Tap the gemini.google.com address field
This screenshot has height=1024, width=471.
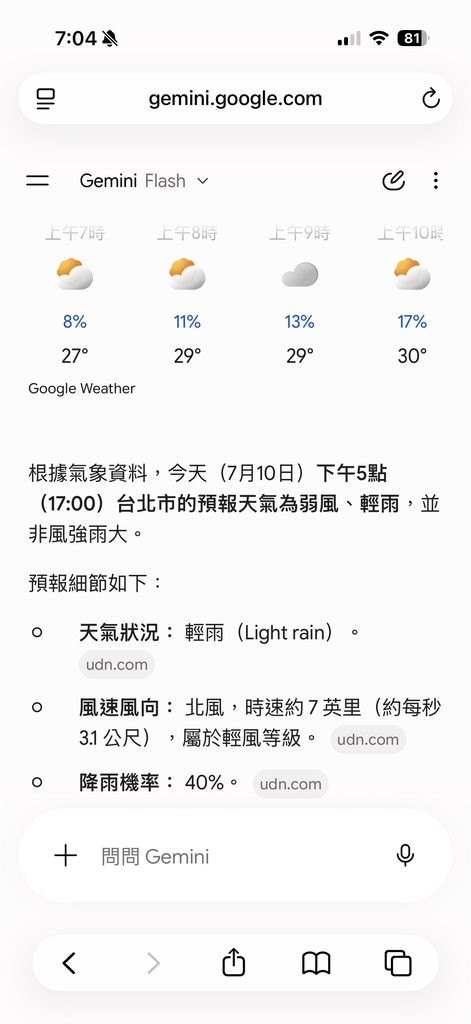[235, 99]
